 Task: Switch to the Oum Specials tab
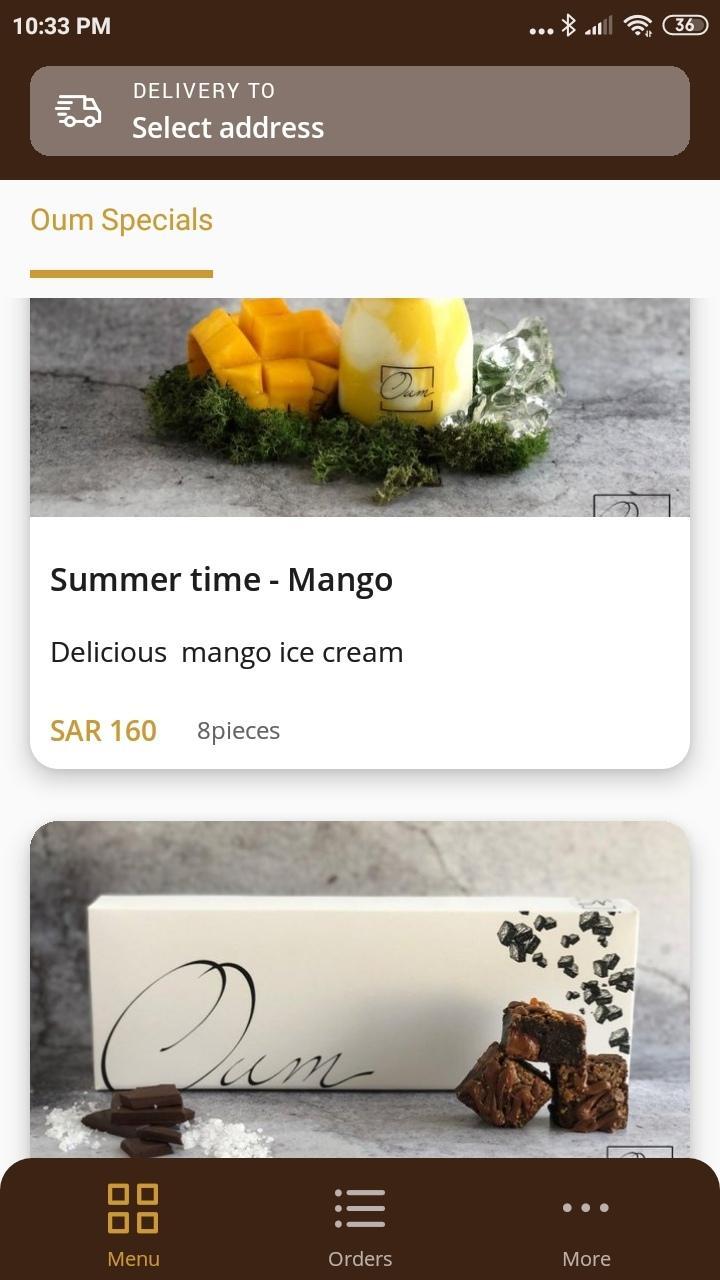coord(121,220)
